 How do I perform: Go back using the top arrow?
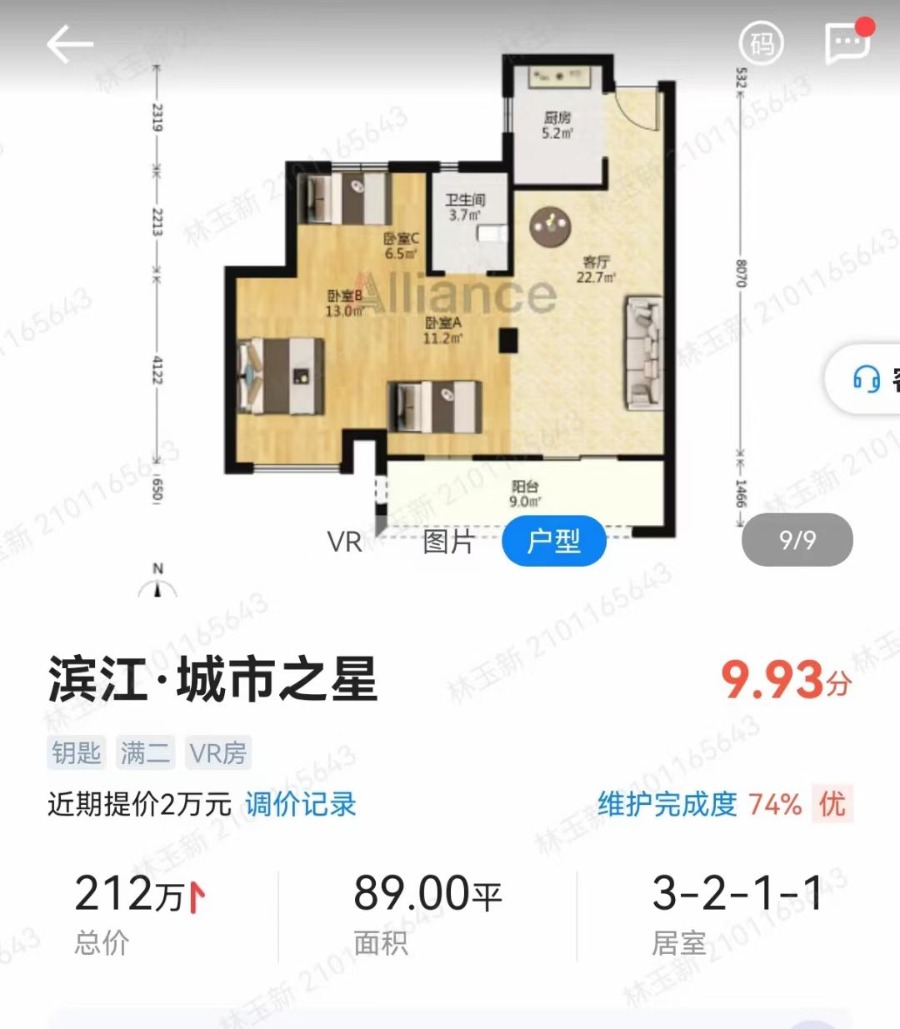point(69,44)
